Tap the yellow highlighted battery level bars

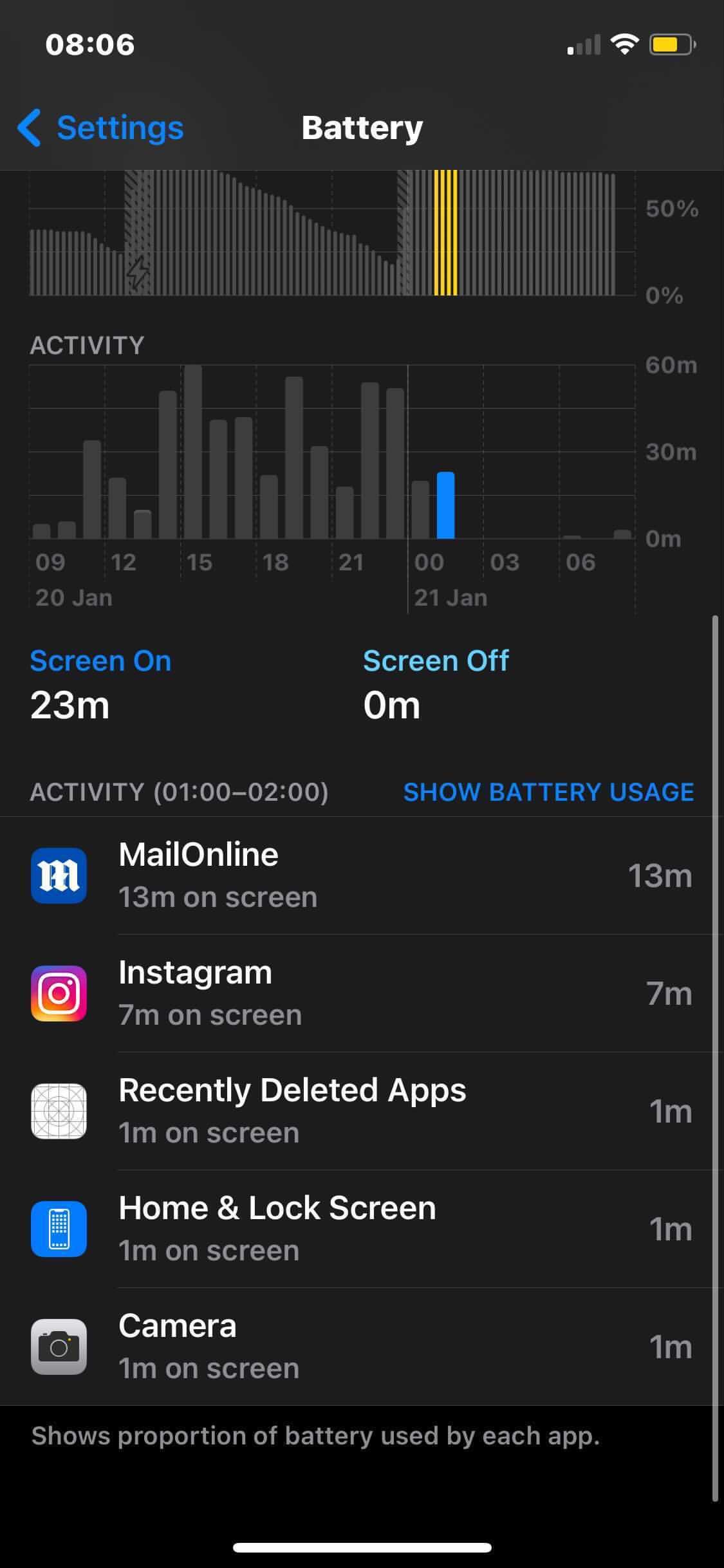[445, 233]
